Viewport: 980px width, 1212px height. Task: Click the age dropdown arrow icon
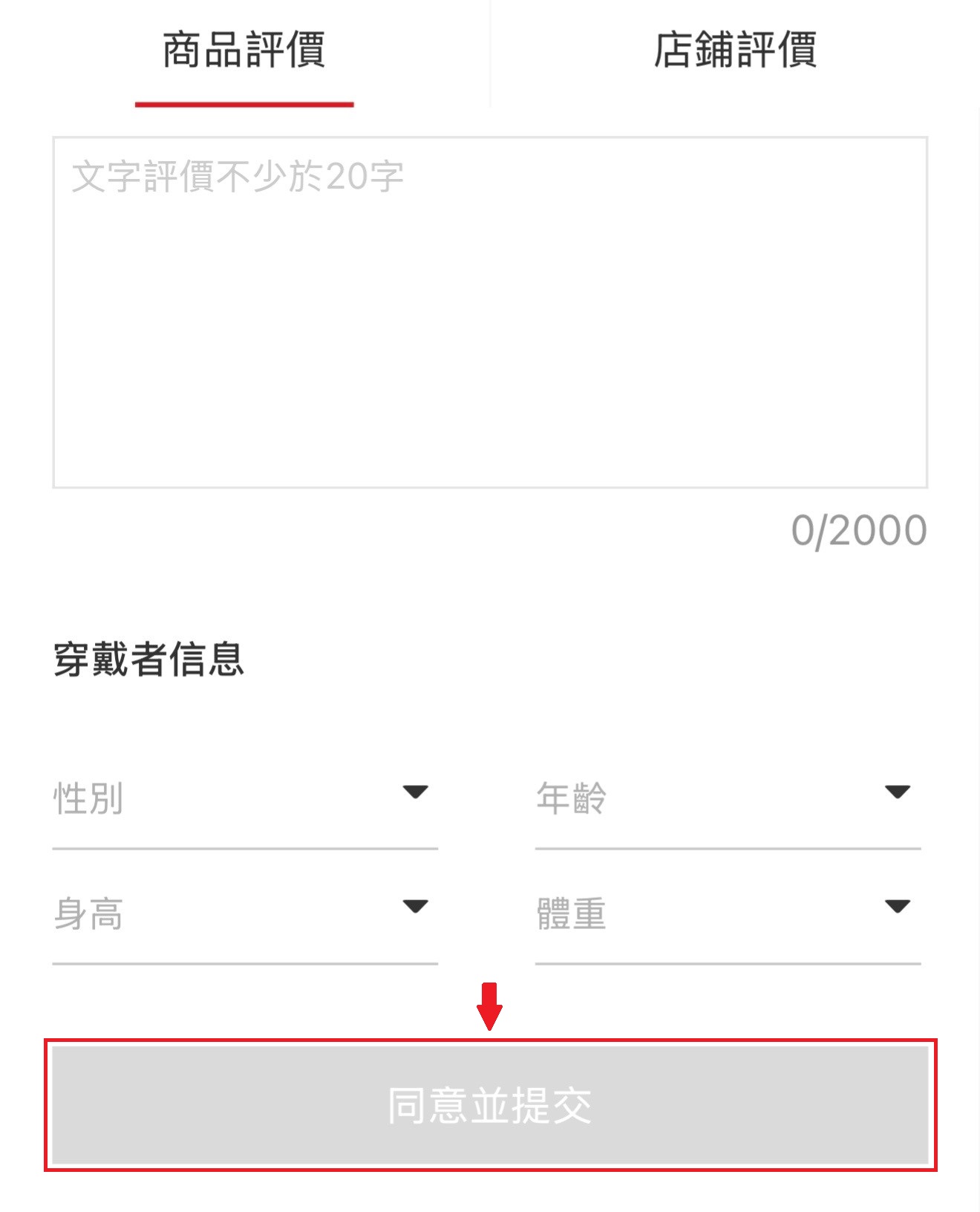898,793
